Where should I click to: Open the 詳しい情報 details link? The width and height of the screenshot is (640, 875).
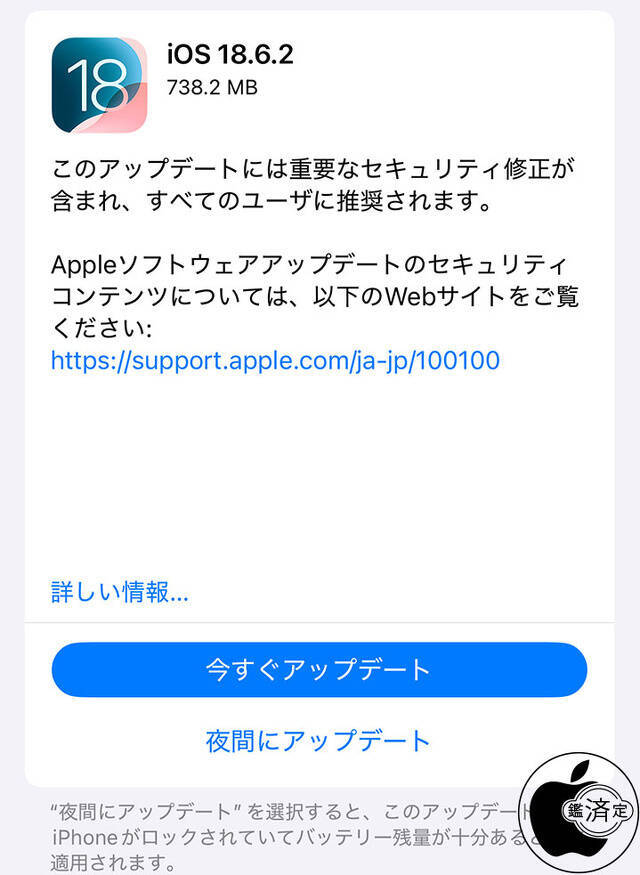tap(120, 592)
